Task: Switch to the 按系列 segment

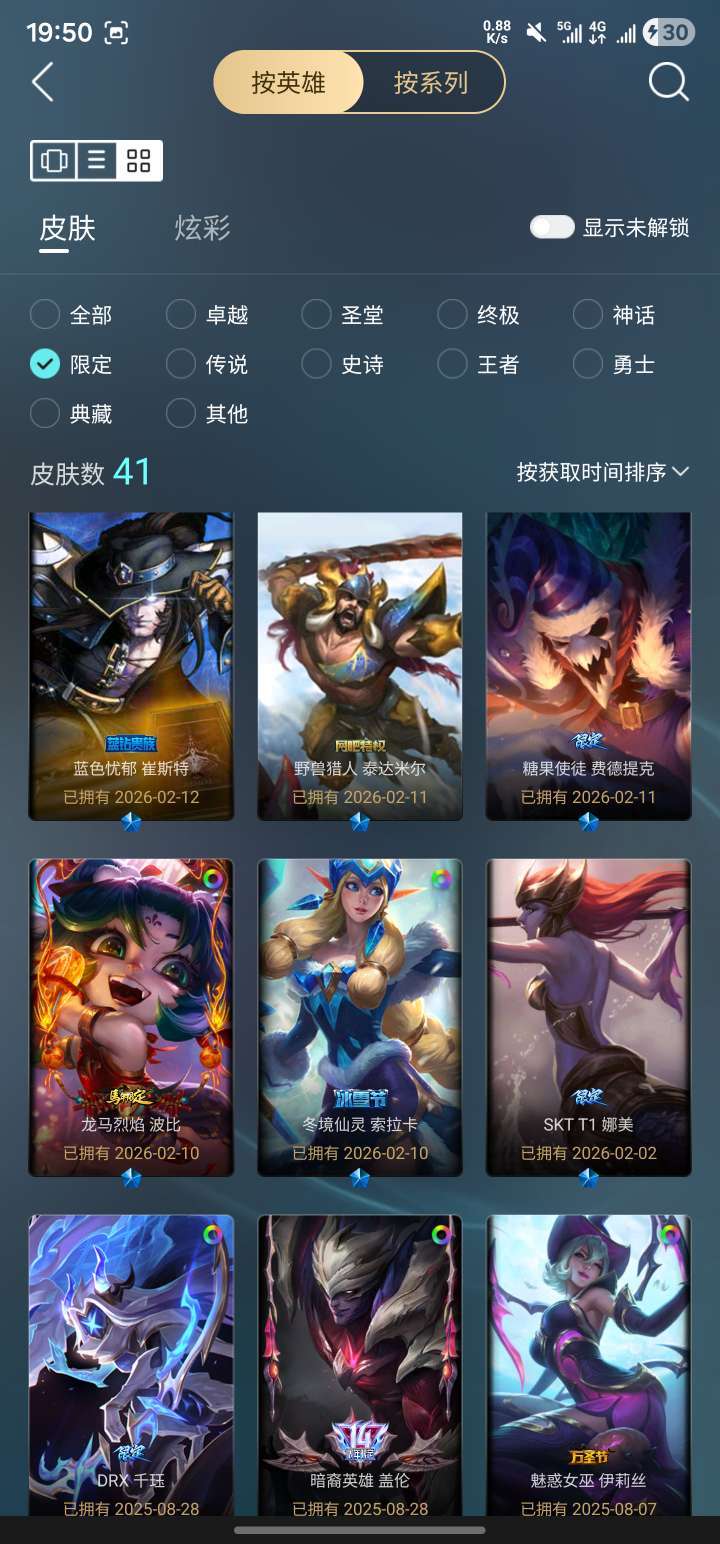Action: coord(431,82)
